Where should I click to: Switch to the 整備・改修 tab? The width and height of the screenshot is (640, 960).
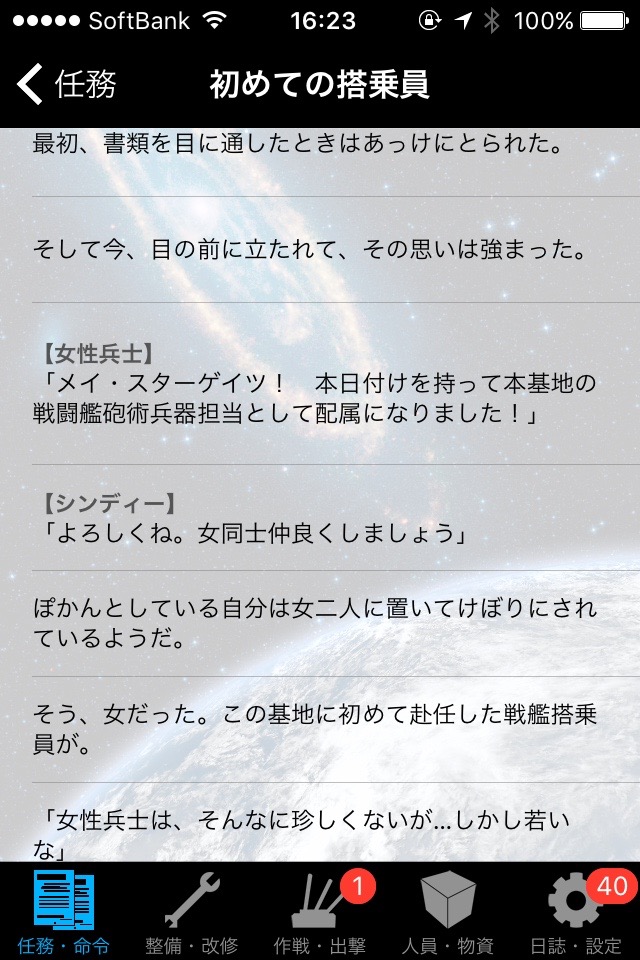[192, 912]
